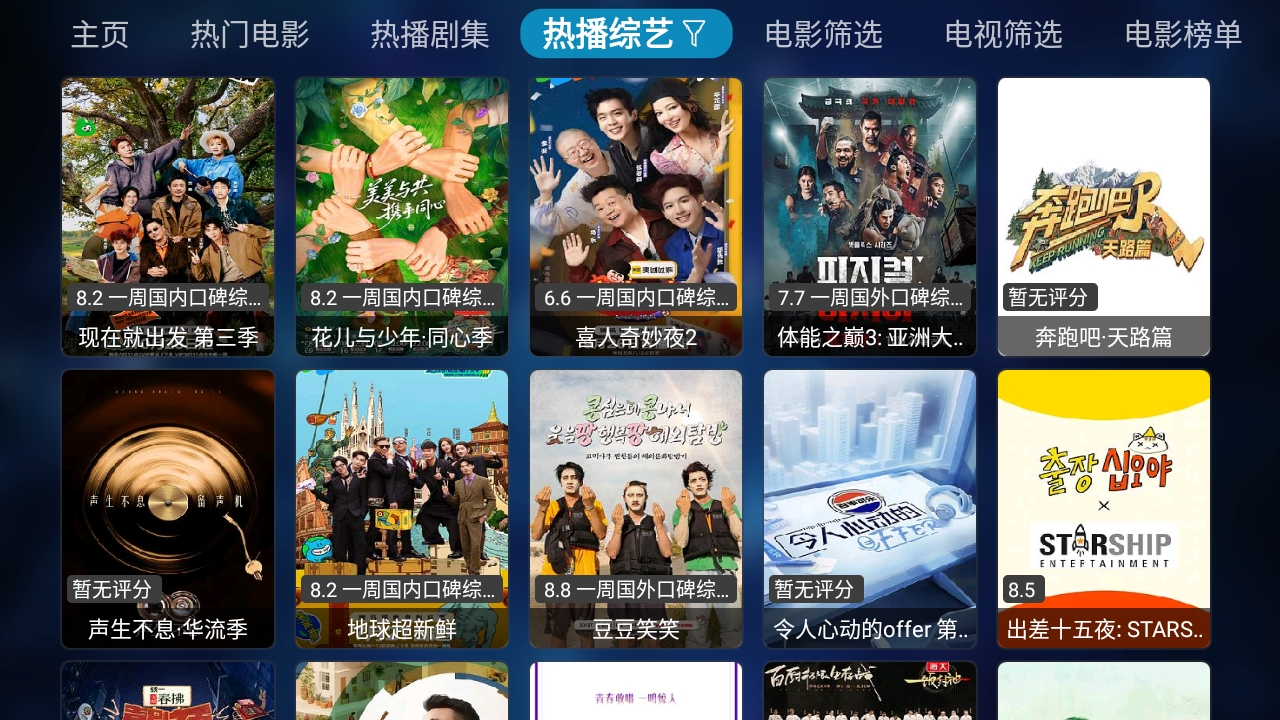The image size is (1280, 720).
Task: Open the 热门电影 tab
Action: tap(250, 35)
